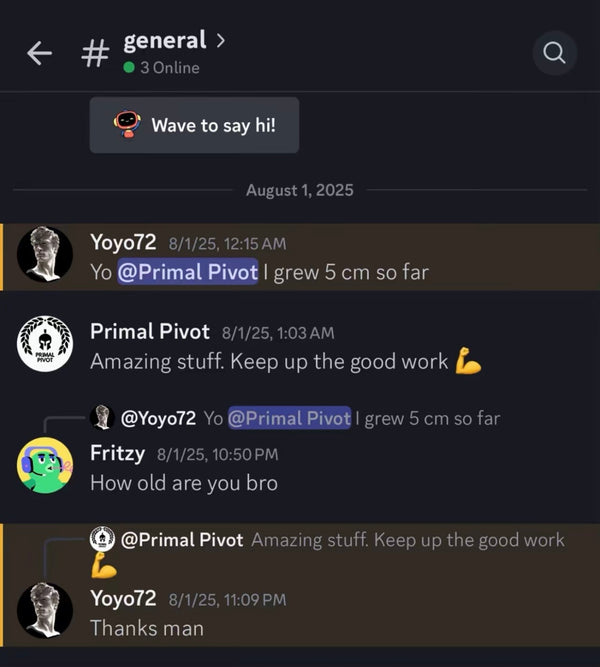
Task: Tap the Fritzy username above How old are you
Action: [117, 453]
